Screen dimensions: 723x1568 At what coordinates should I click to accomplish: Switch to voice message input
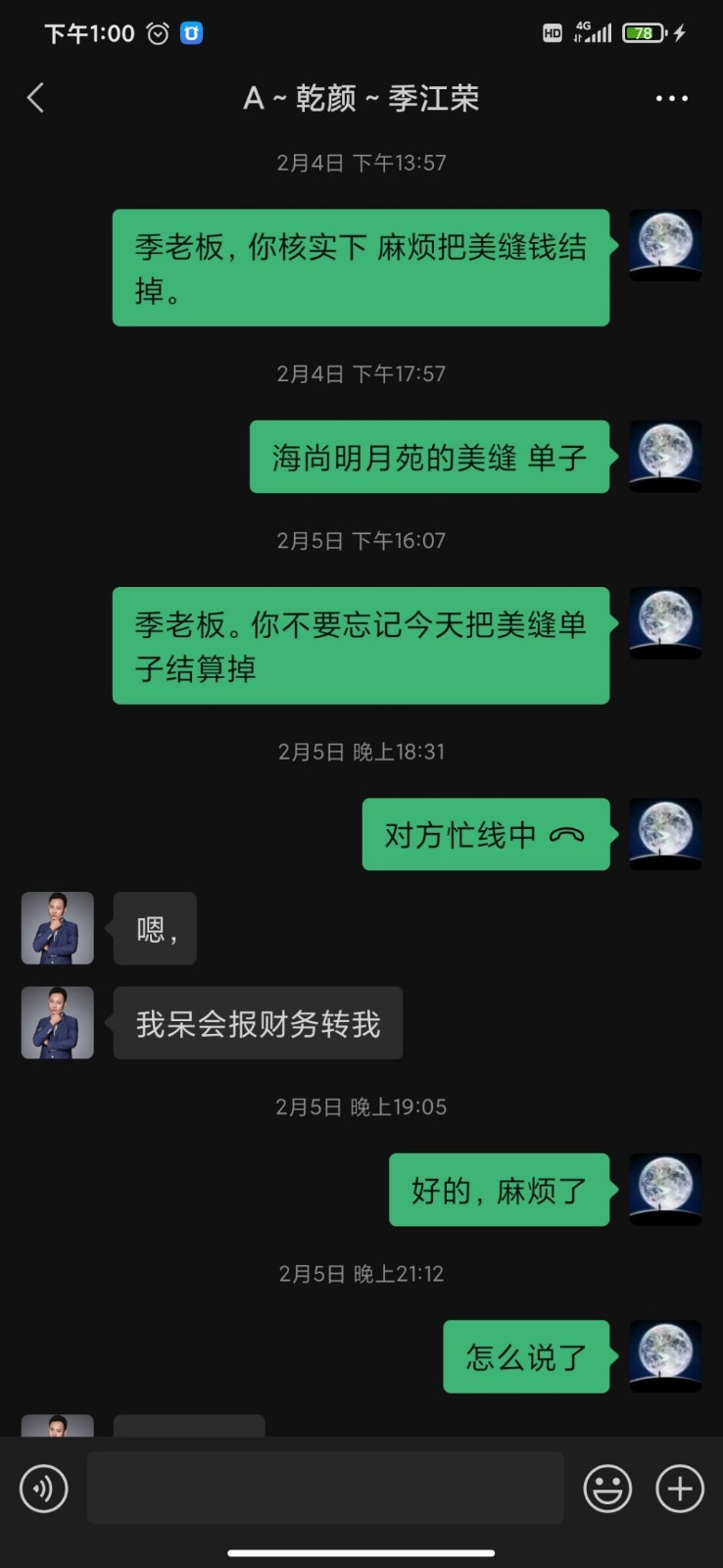coord(44,1489)
